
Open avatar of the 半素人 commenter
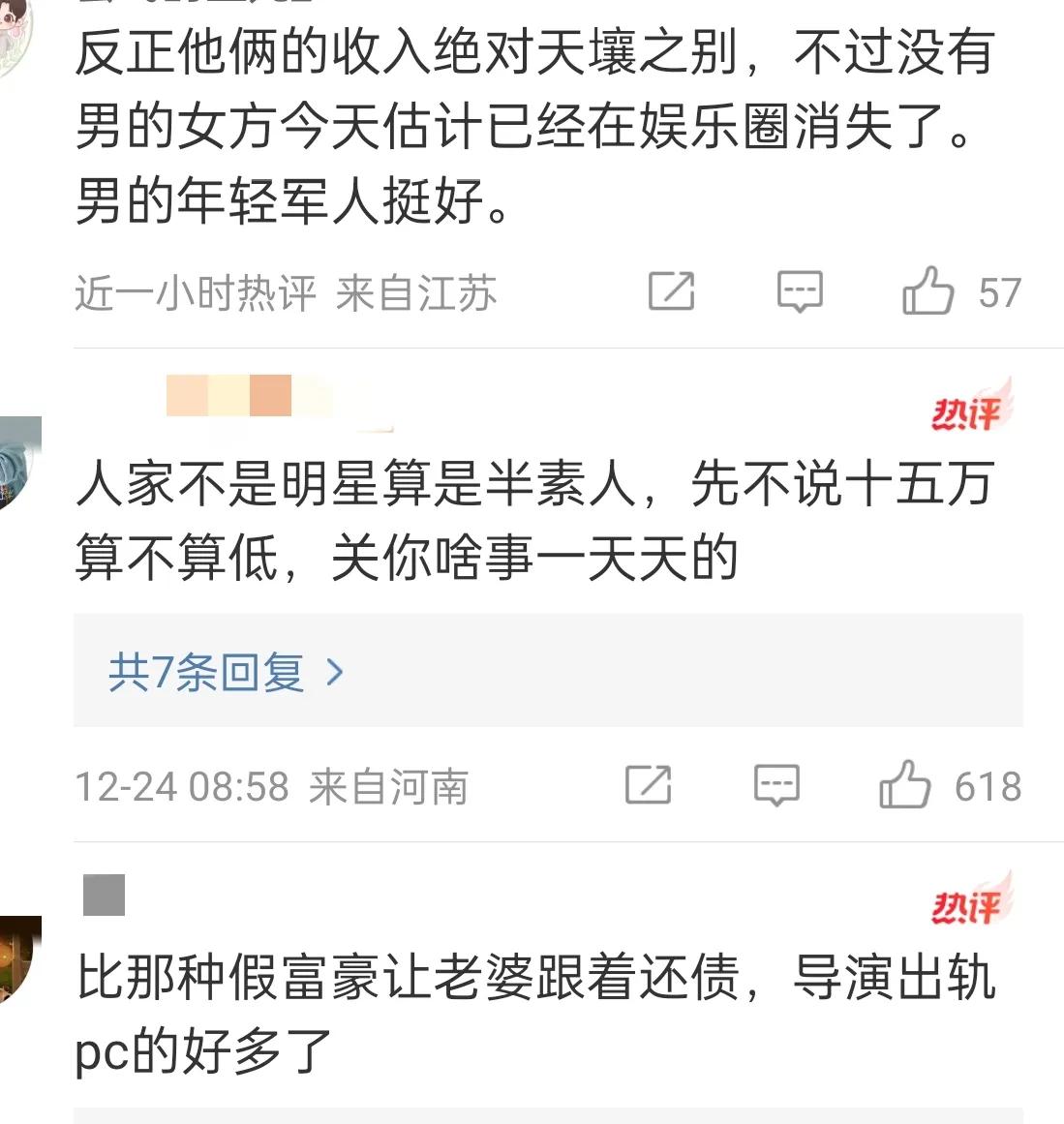tap(19, 463)
